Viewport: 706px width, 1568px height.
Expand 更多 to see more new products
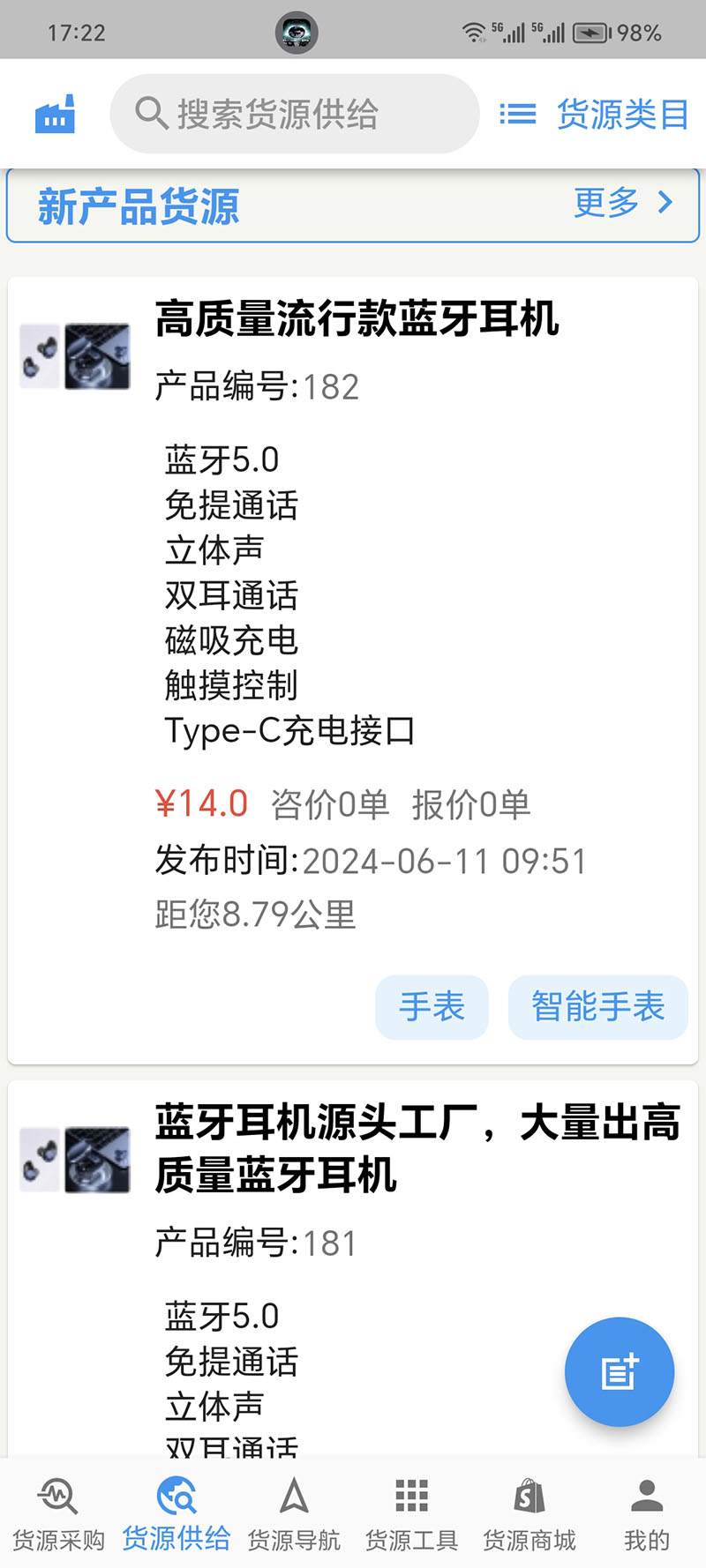click(606, 204)
